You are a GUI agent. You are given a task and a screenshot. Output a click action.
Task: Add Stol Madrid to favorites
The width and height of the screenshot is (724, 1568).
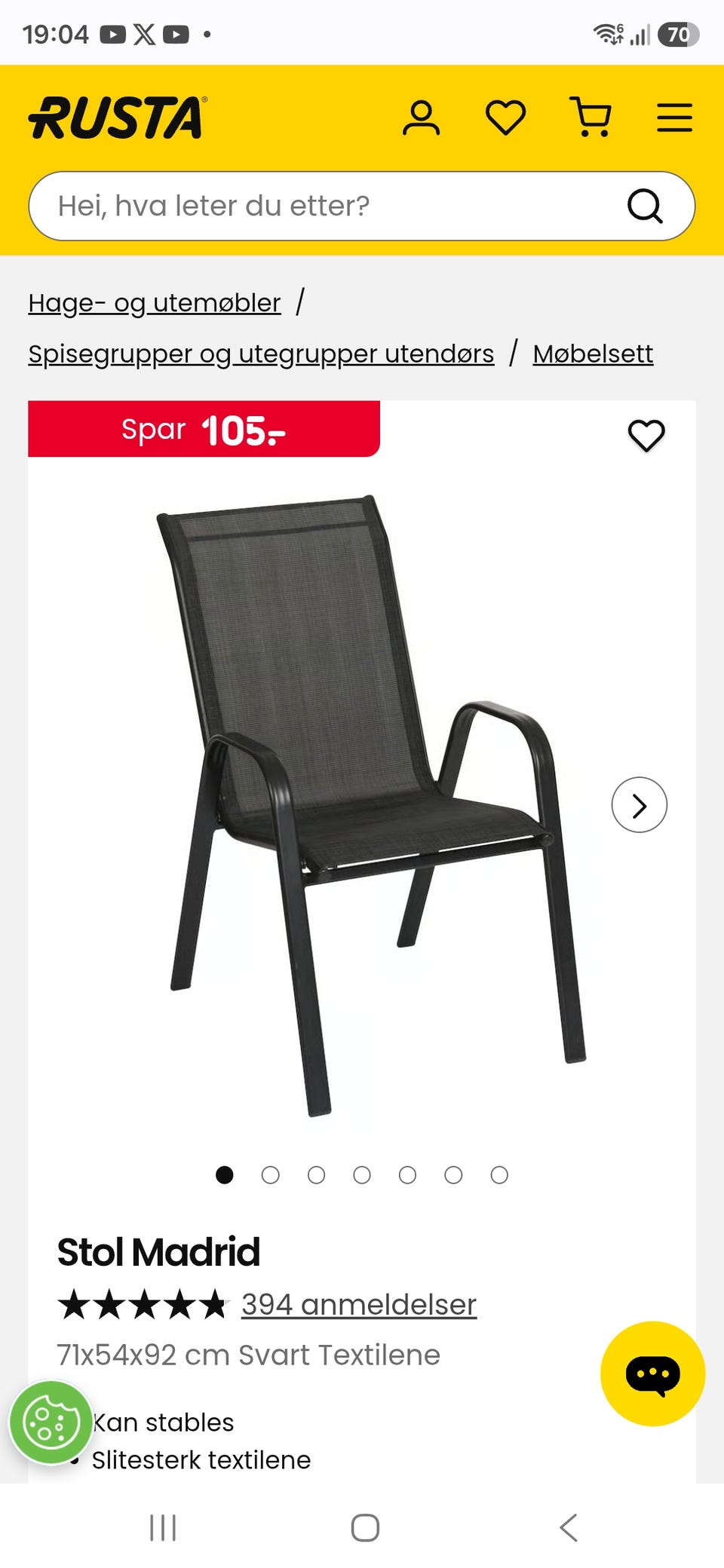pyautogui.click(x=646, y=436)
